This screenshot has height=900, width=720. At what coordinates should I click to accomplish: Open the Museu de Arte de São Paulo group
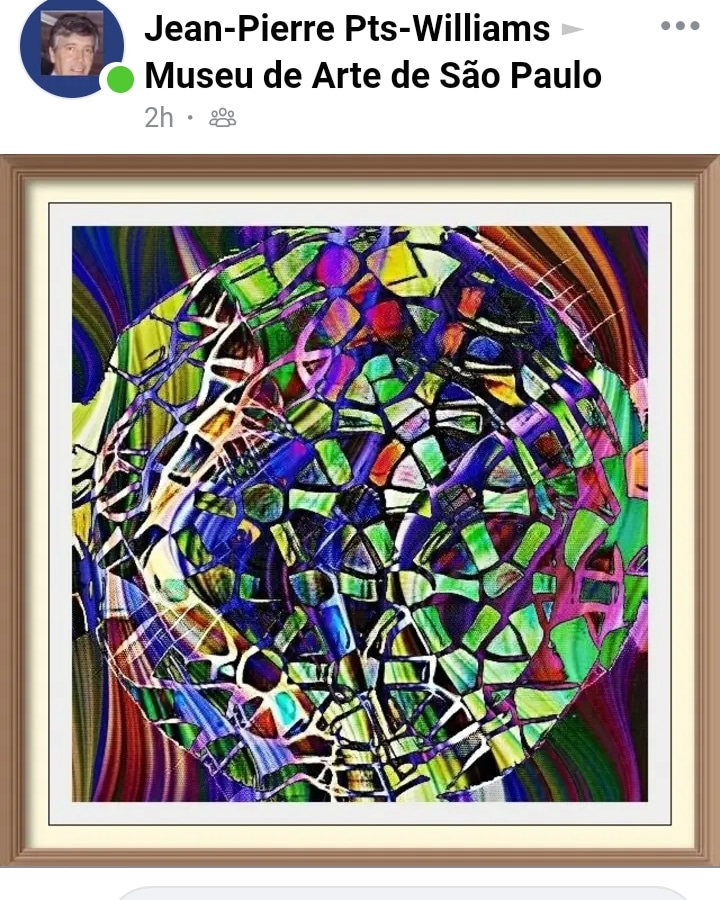click(373, 75)
